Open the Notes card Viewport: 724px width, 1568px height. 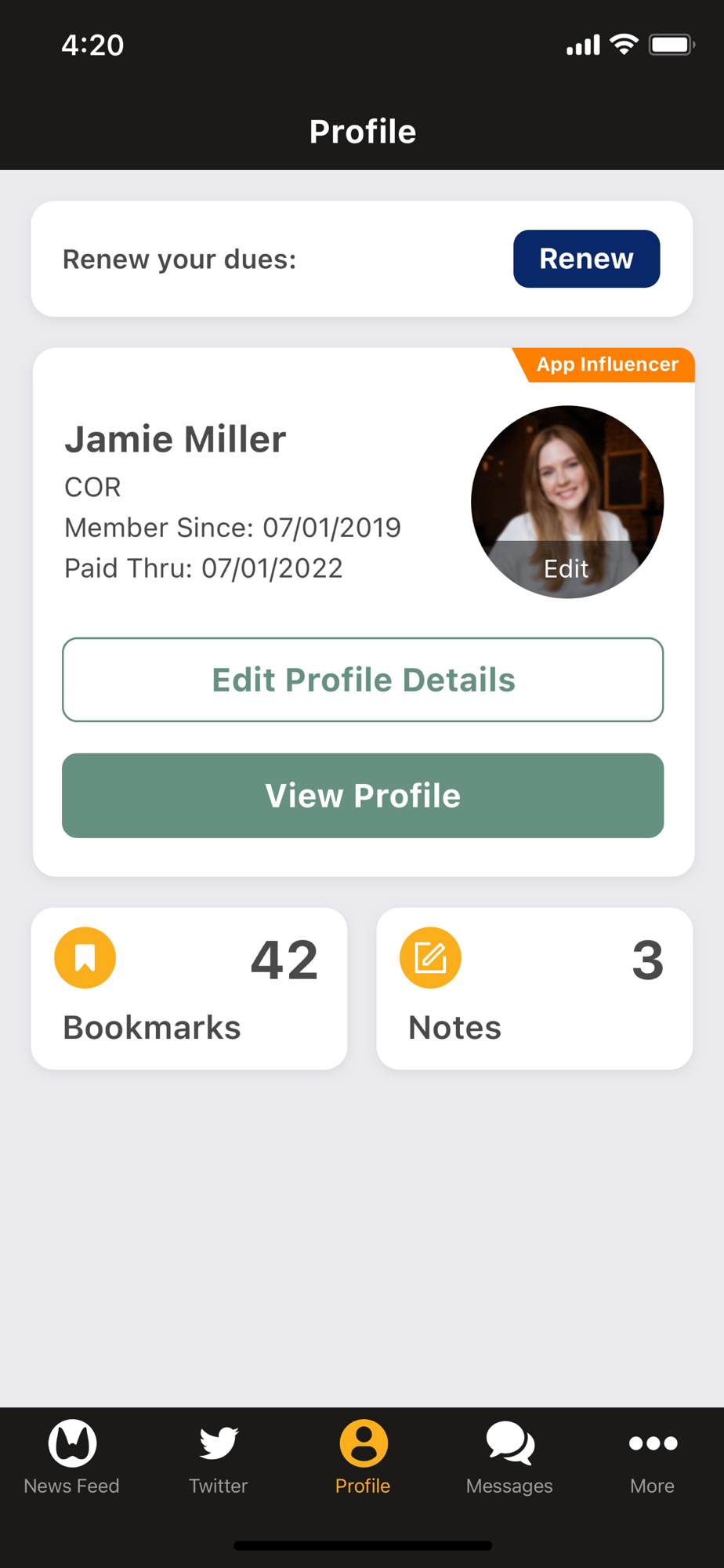(534, 989)
